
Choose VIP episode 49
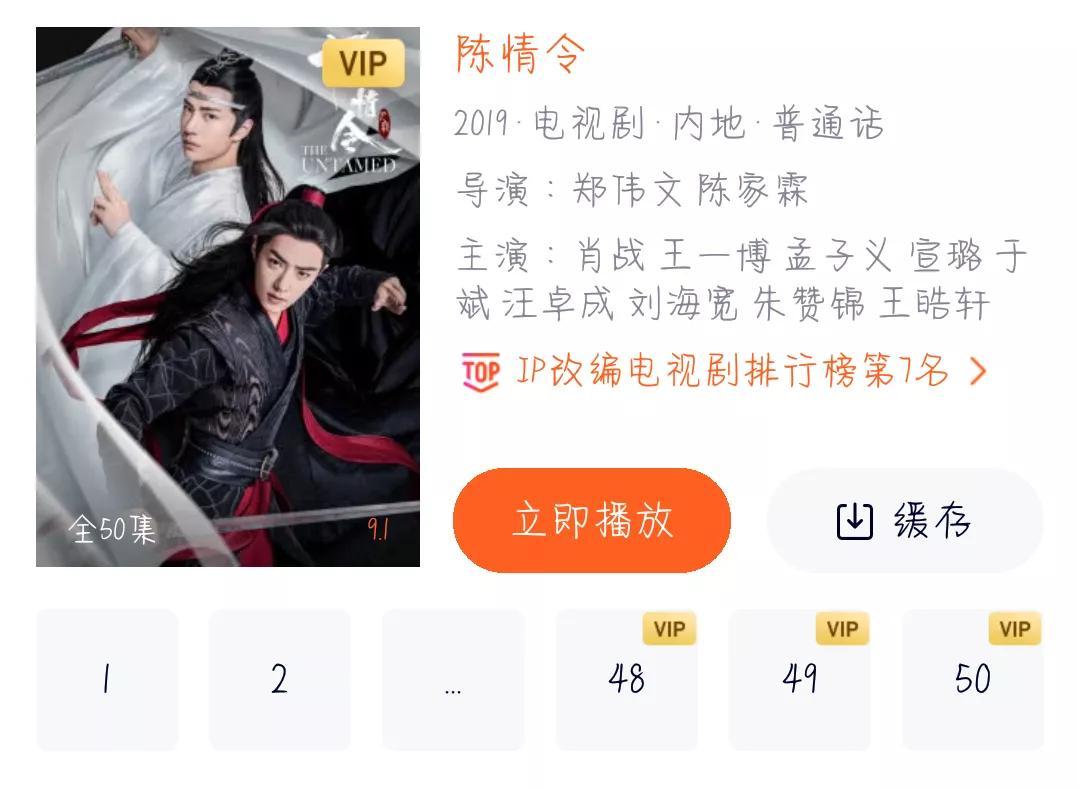[x=800, y=680]
